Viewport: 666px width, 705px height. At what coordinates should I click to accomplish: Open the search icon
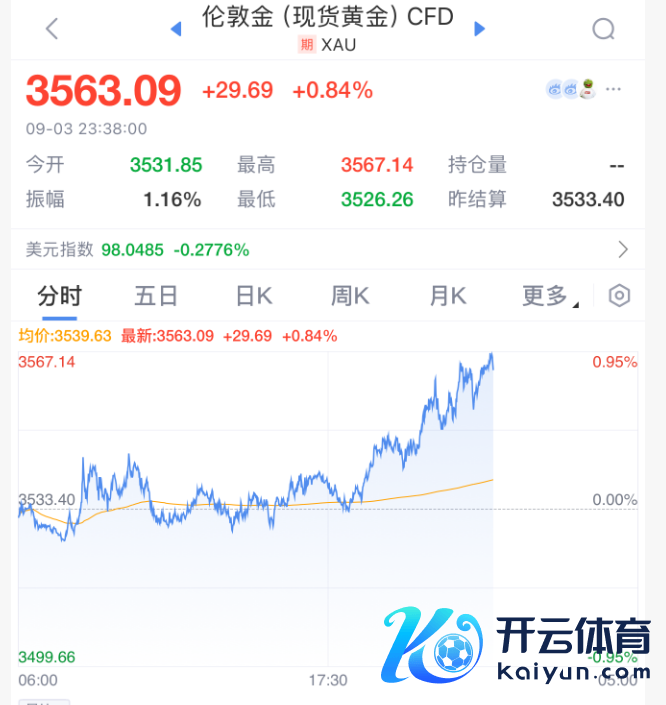(x=603, y=29)
